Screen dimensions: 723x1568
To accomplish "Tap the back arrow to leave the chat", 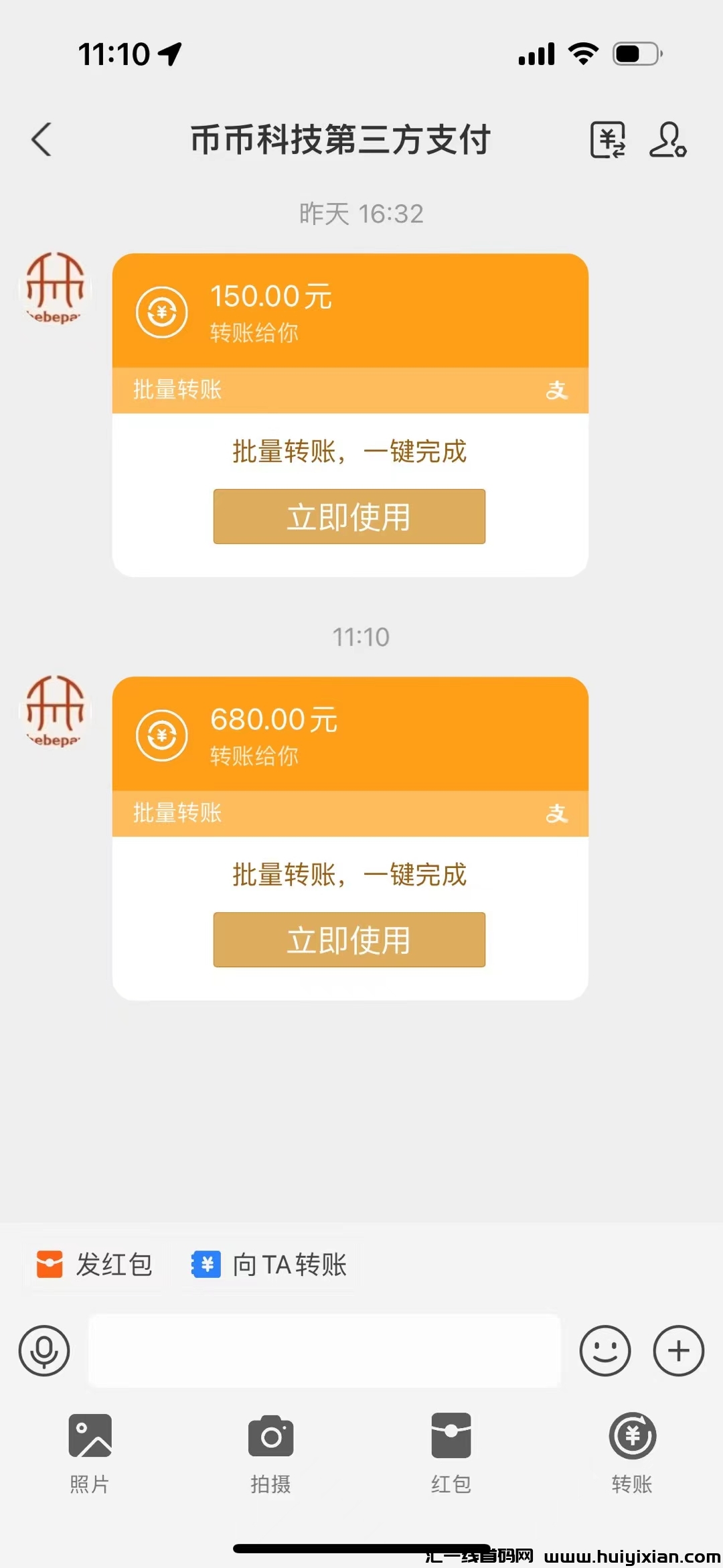I will pyautogui.click(x=42, y=140).
